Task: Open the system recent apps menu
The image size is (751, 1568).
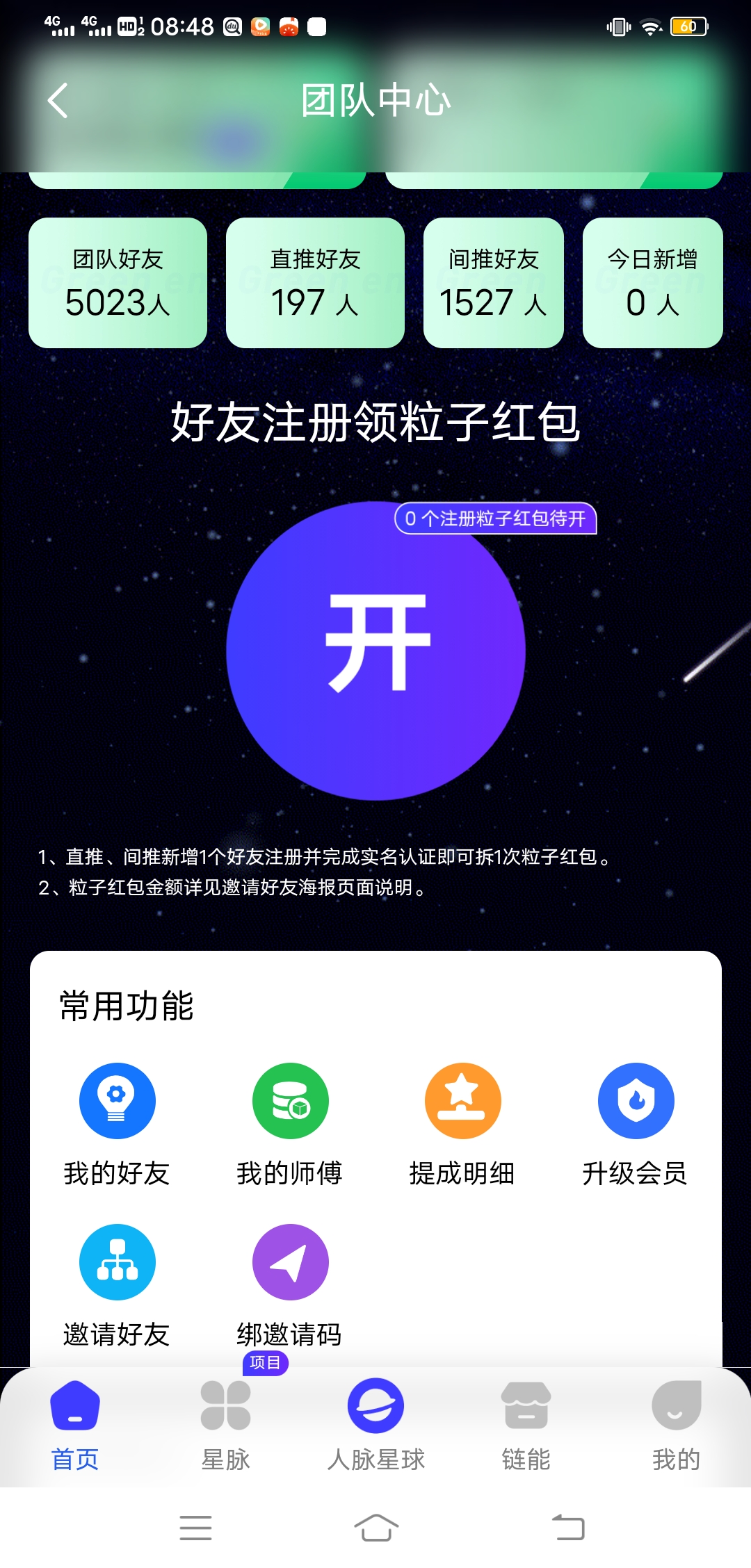Action: coord(195,1528)
